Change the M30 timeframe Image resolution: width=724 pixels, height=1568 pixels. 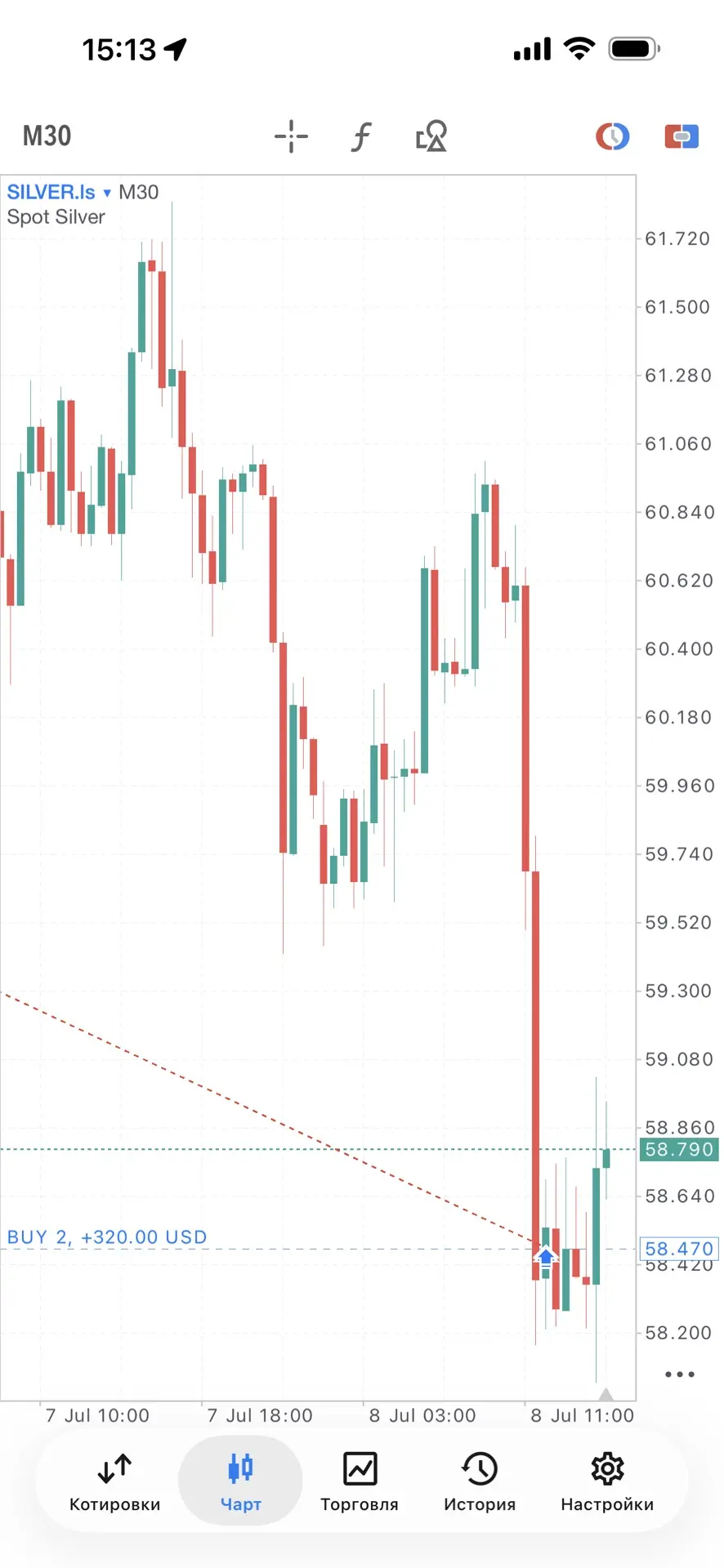pos(47,136)
